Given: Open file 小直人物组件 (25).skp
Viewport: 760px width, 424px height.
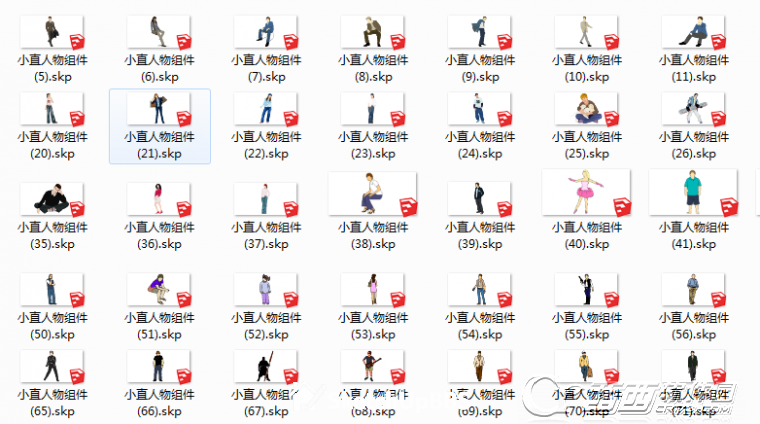Looking at the screenshot, I should click(x=587, y=110).
